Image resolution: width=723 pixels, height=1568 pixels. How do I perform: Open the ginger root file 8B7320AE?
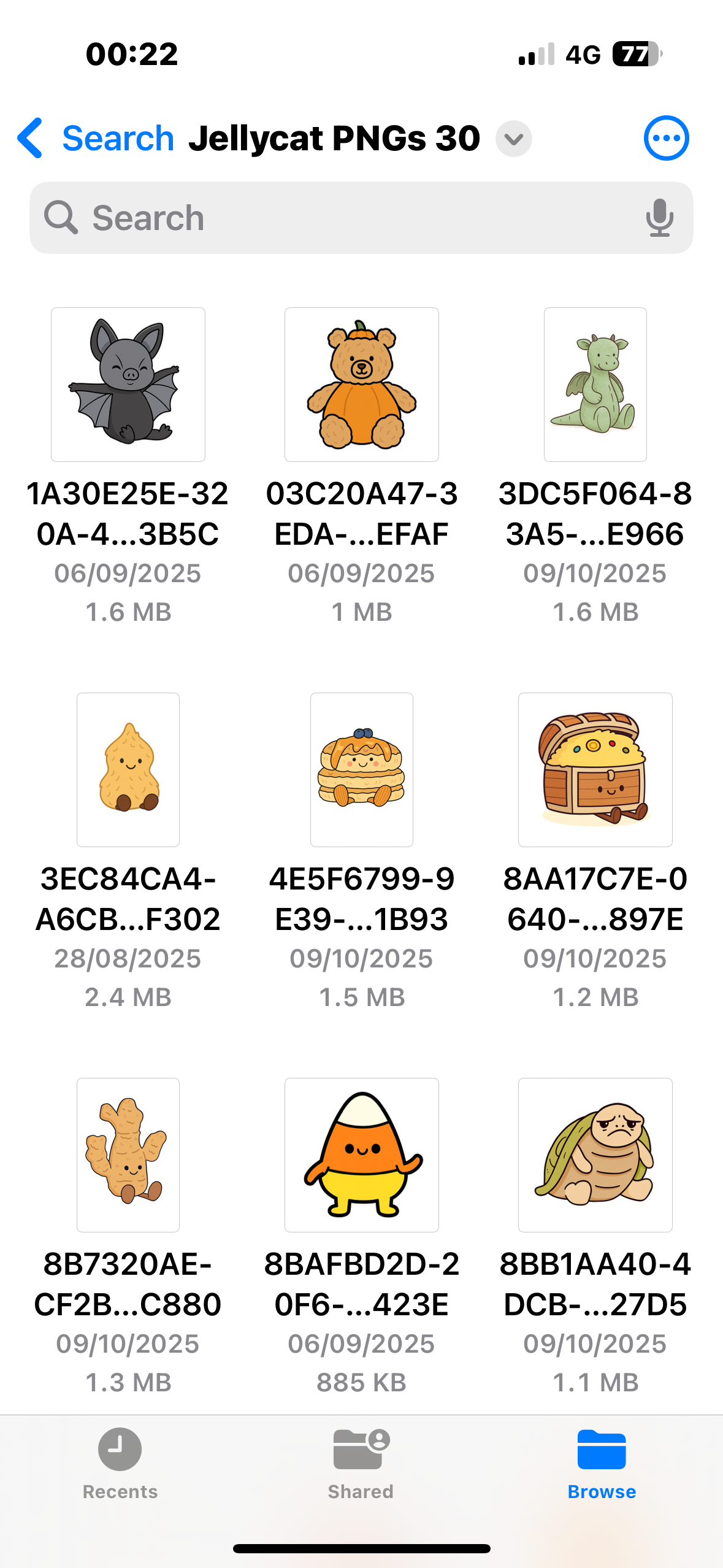tap(128, 1155)
